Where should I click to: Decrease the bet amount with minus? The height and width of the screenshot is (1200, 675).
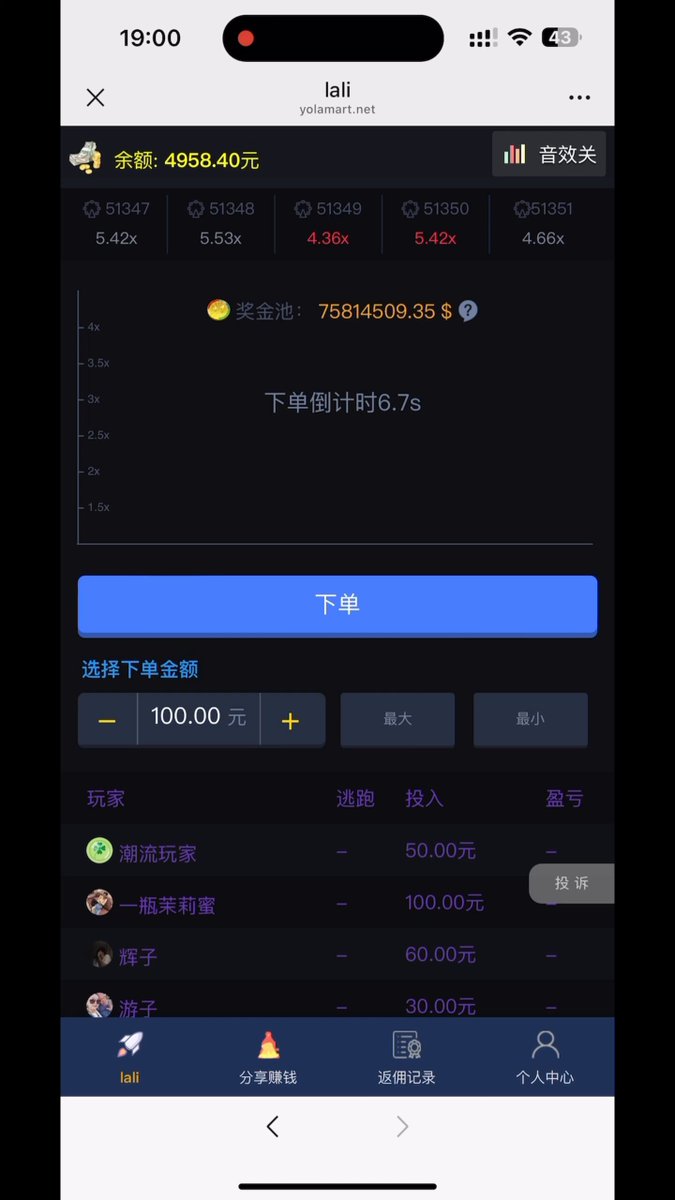pyautogui.click(x=107, y=720)
